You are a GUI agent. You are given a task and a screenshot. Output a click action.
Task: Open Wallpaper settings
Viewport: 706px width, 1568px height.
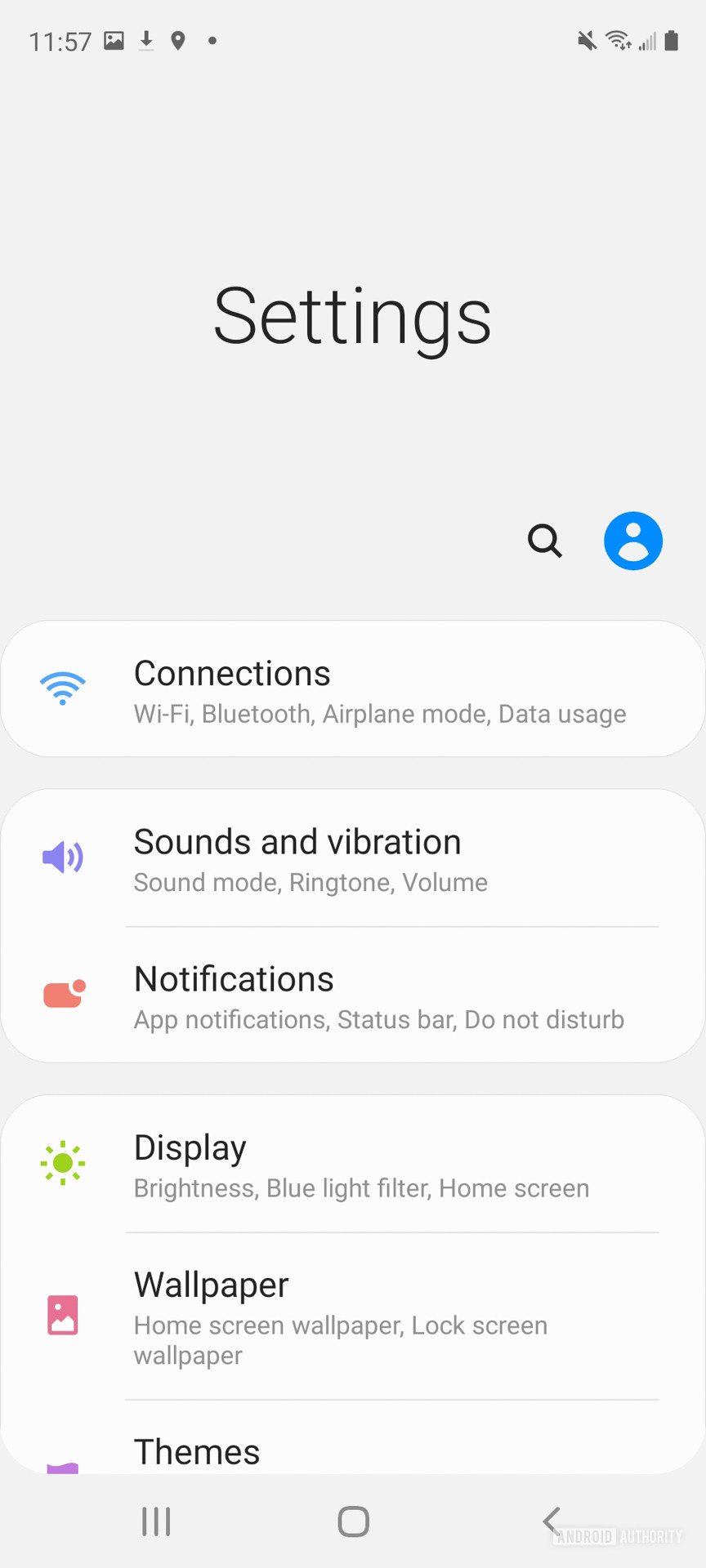353,1316
